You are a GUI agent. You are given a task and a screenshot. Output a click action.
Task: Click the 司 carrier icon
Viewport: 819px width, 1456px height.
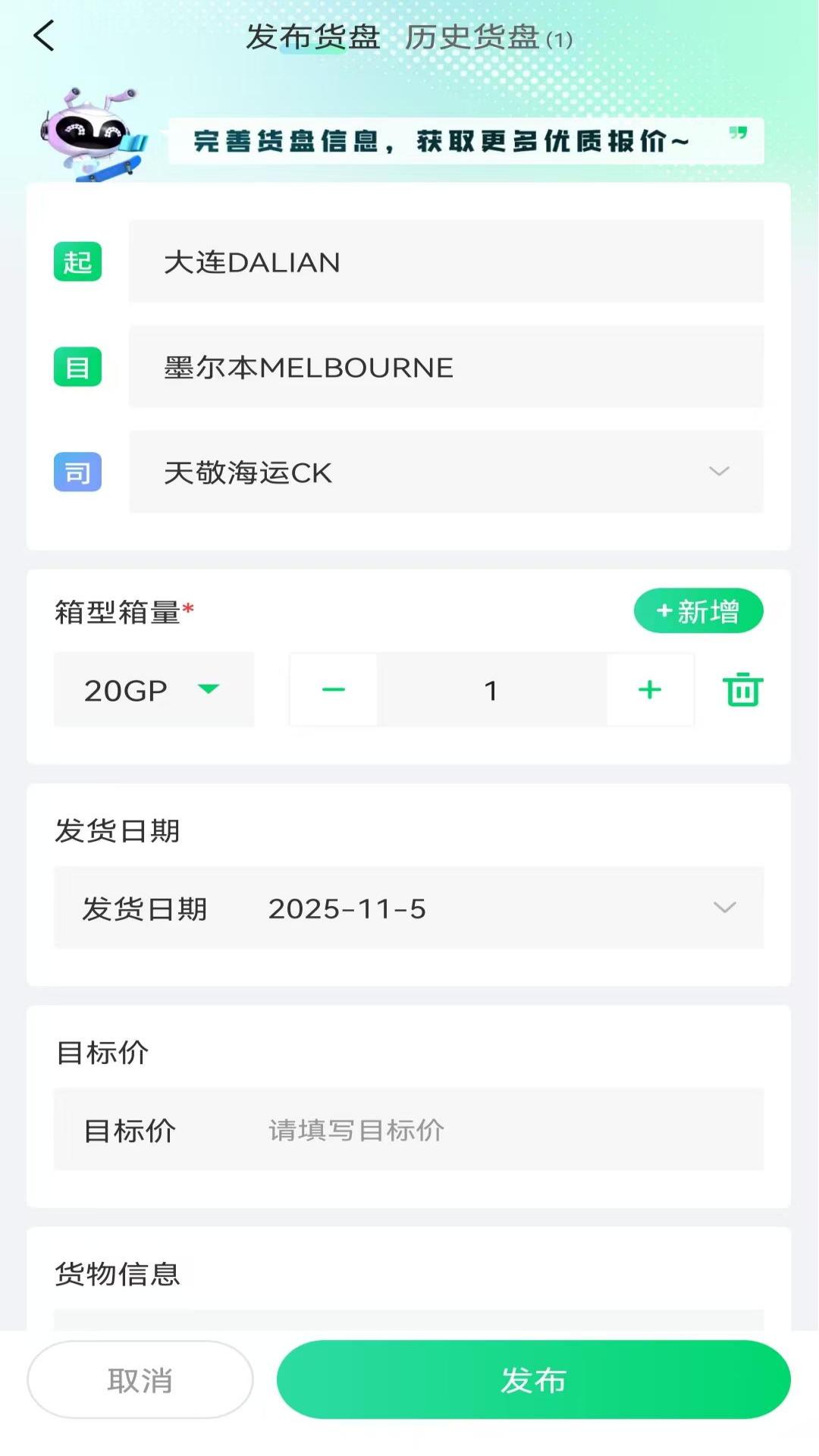77,472
